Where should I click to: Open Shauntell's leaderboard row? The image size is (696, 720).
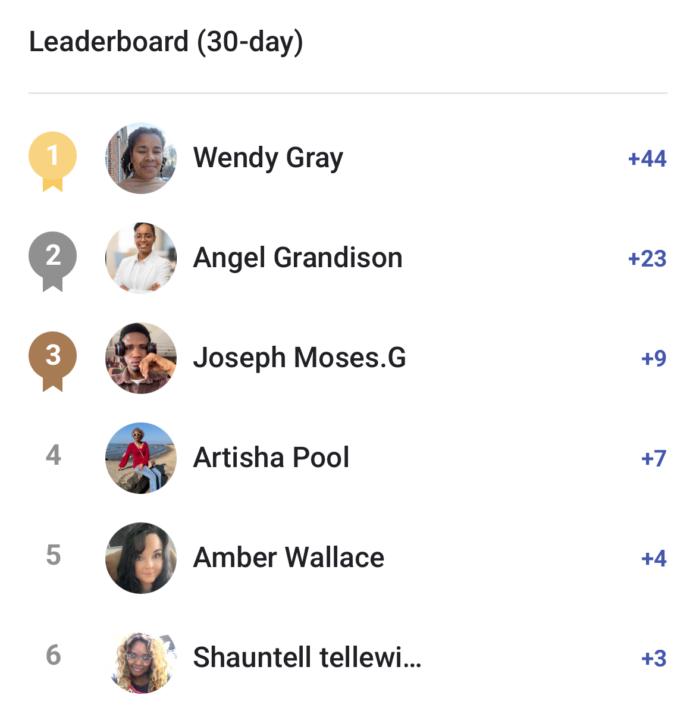pos(306,658)
